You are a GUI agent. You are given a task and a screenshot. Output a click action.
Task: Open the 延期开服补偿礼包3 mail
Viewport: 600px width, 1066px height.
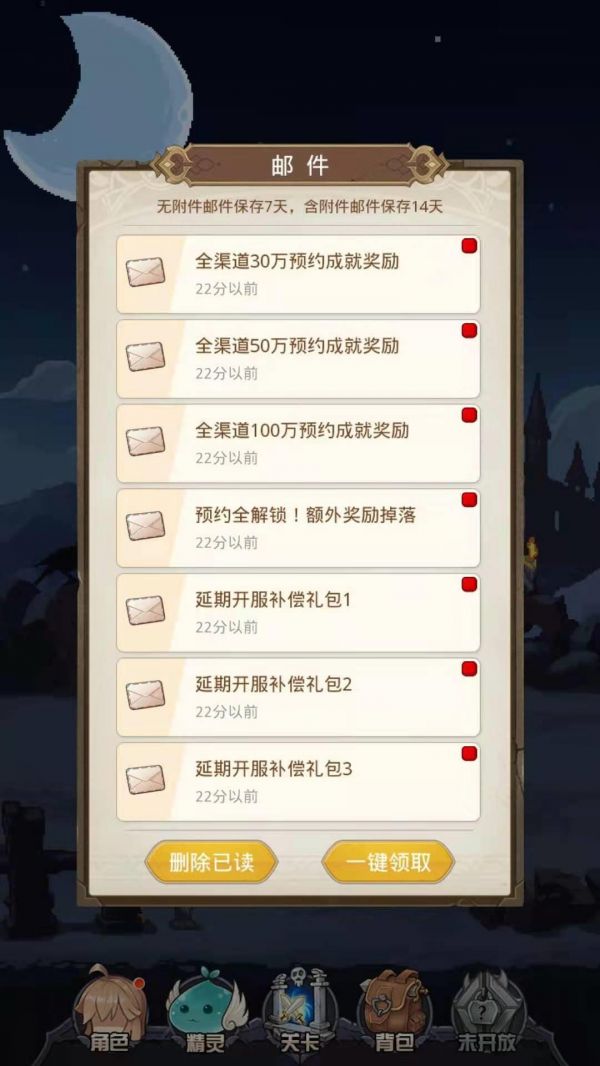(x=298, y=781)
